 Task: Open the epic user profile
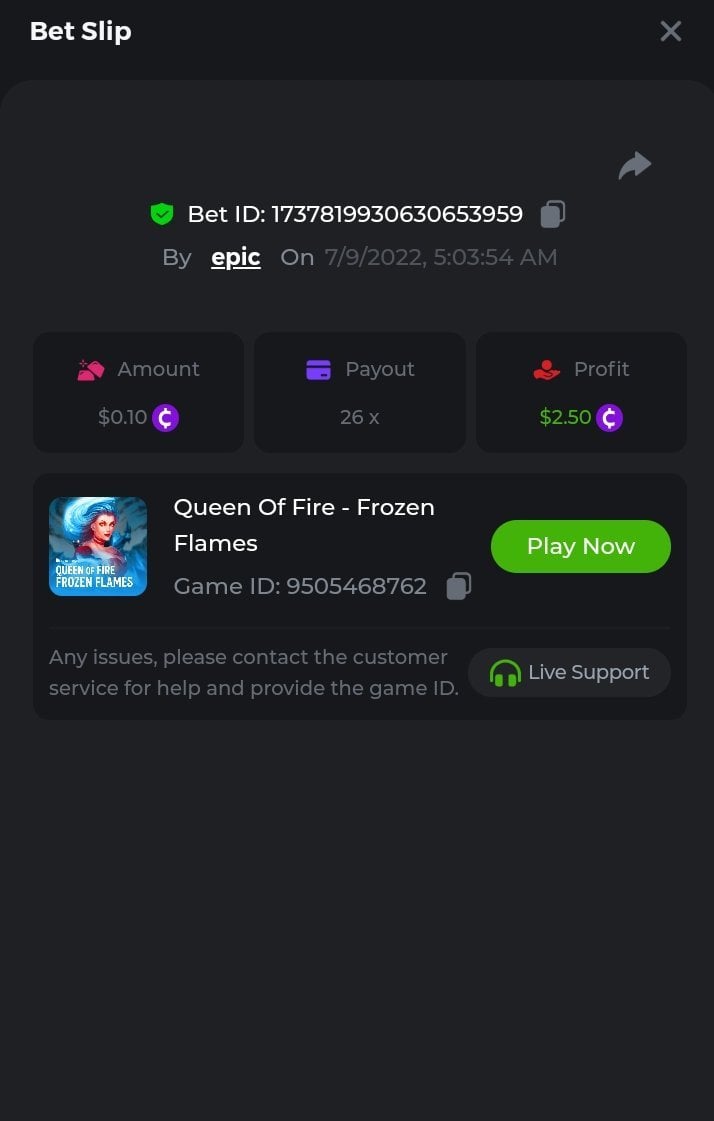tap(236, 257)
